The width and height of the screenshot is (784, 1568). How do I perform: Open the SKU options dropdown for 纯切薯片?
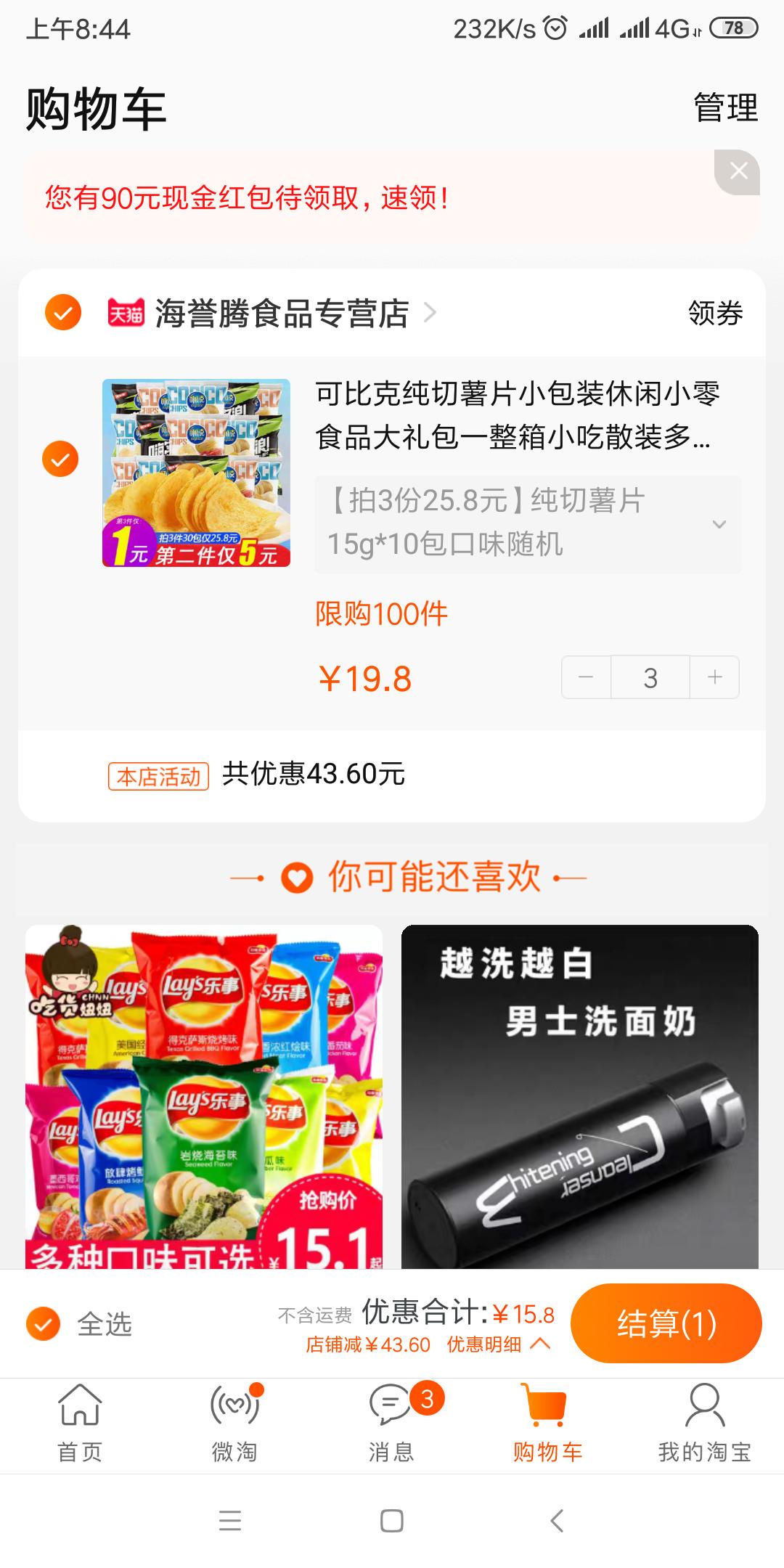coord(719,524)
